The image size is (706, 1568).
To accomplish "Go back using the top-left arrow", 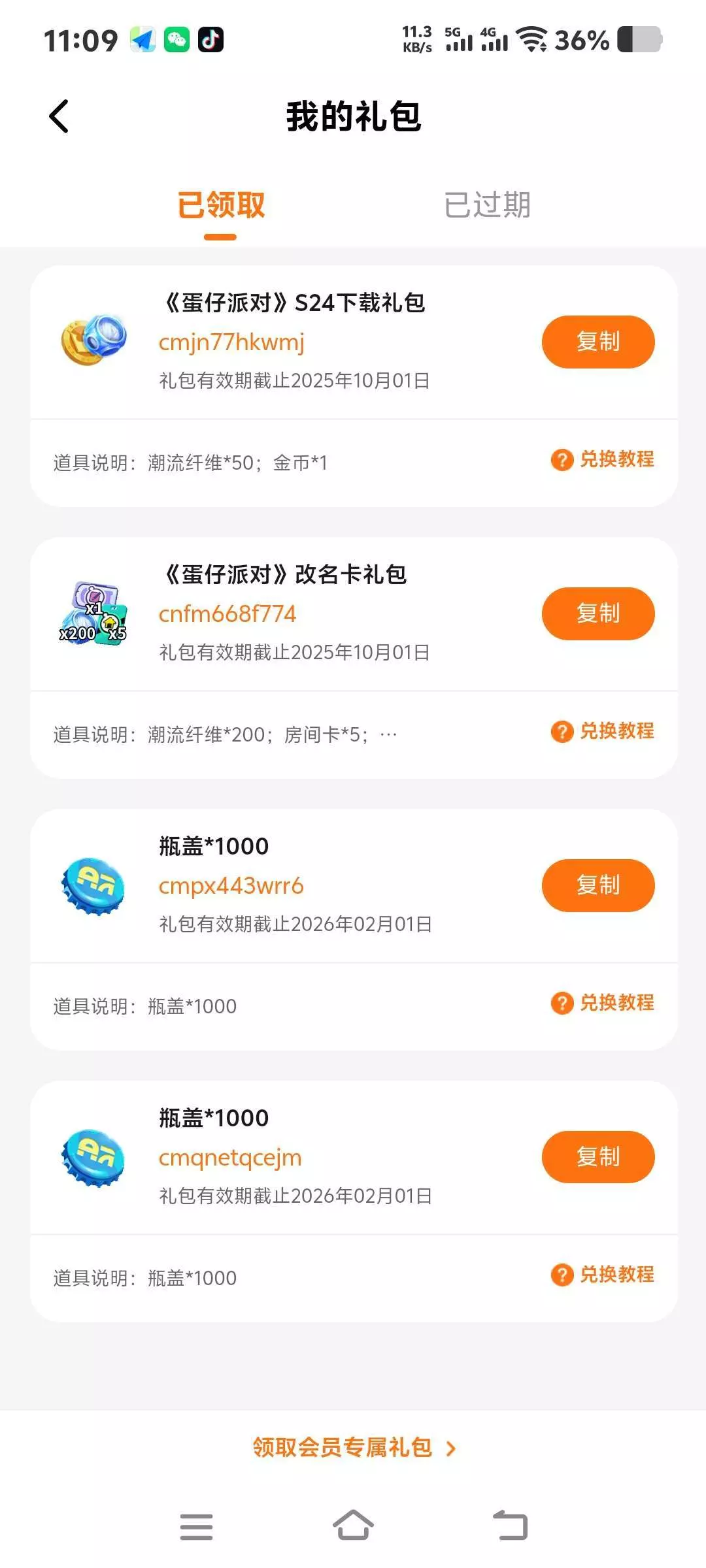I will [x=59, y=117].
